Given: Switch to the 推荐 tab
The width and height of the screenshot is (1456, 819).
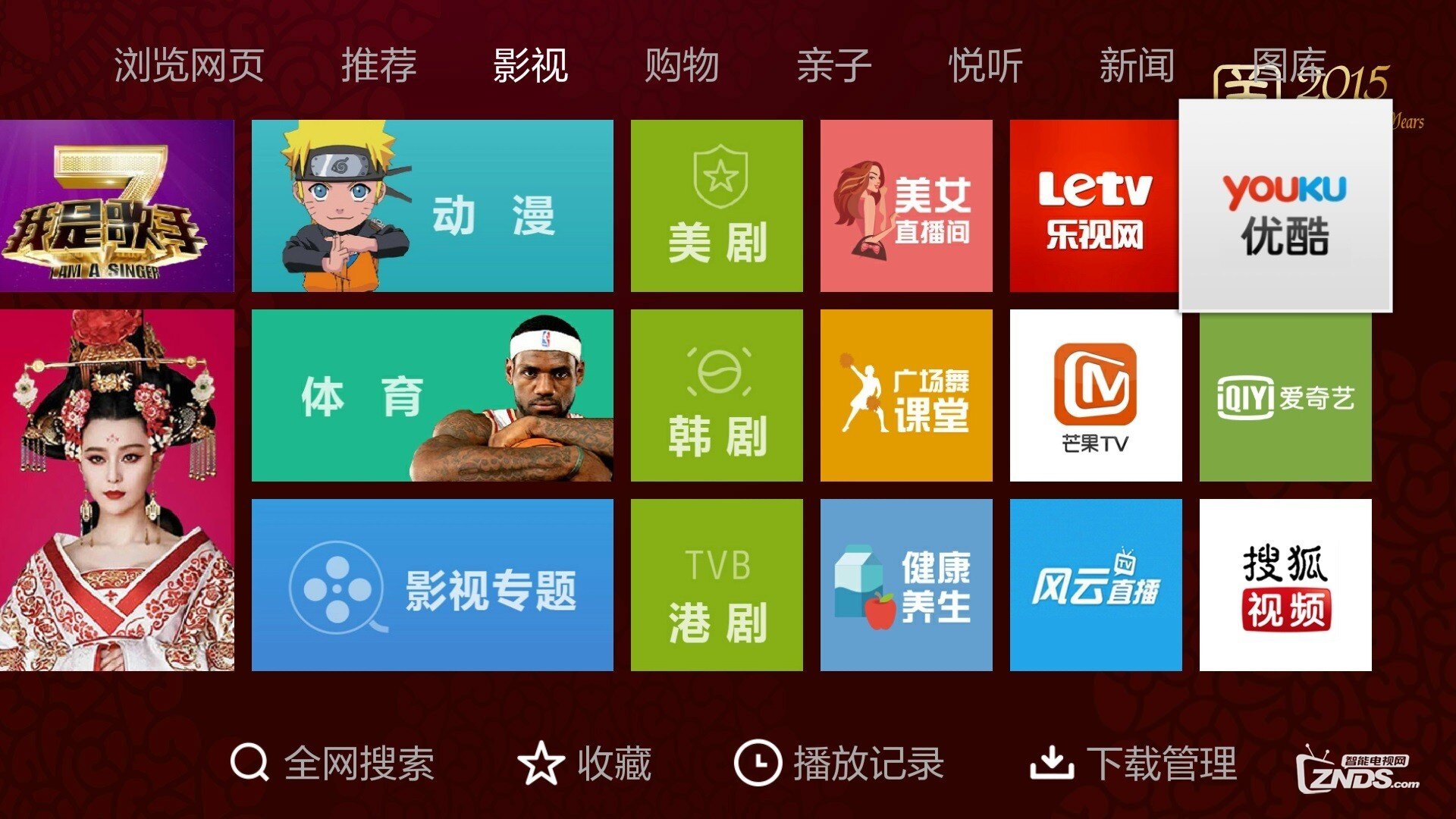Looking at the screenshot, I should click(x=378, y=65).
